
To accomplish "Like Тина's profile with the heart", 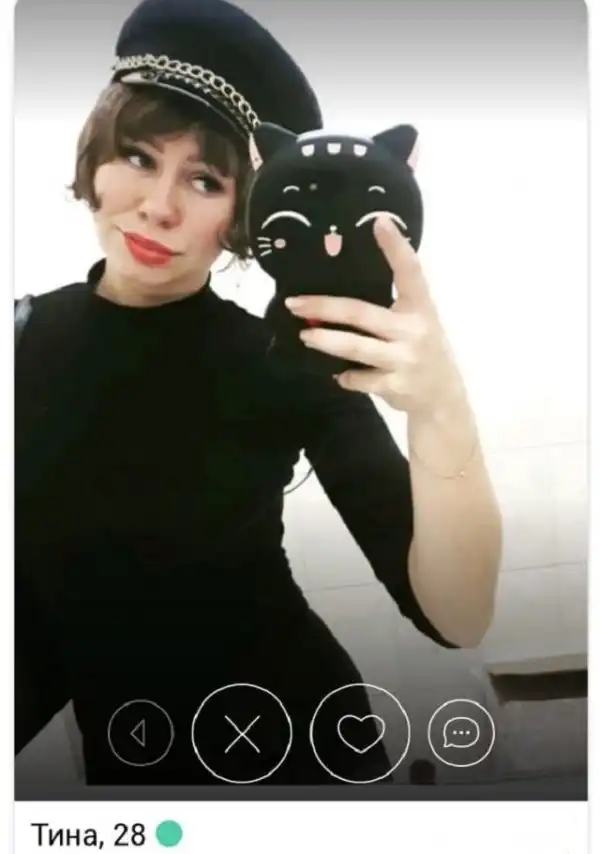I will point(360,733).
